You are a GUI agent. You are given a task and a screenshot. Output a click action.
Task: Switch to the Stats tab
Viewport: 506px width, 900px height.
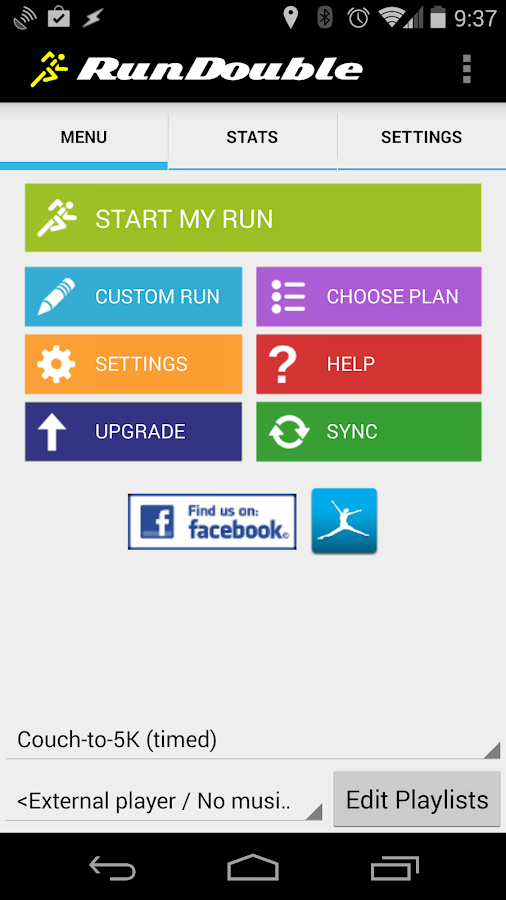coord(252,138)
